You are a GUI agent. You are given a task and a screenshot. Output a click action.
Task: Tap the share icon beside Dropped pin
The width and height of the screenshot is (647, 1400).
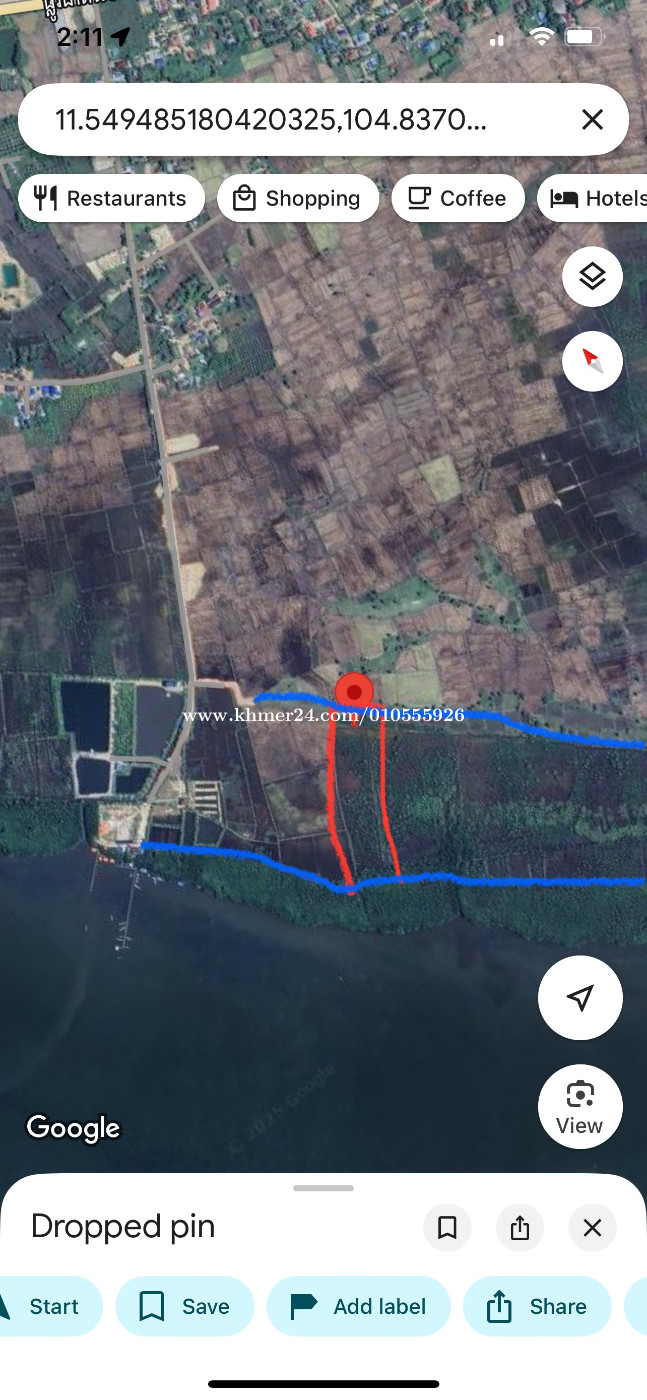[x=520, y=1227]
